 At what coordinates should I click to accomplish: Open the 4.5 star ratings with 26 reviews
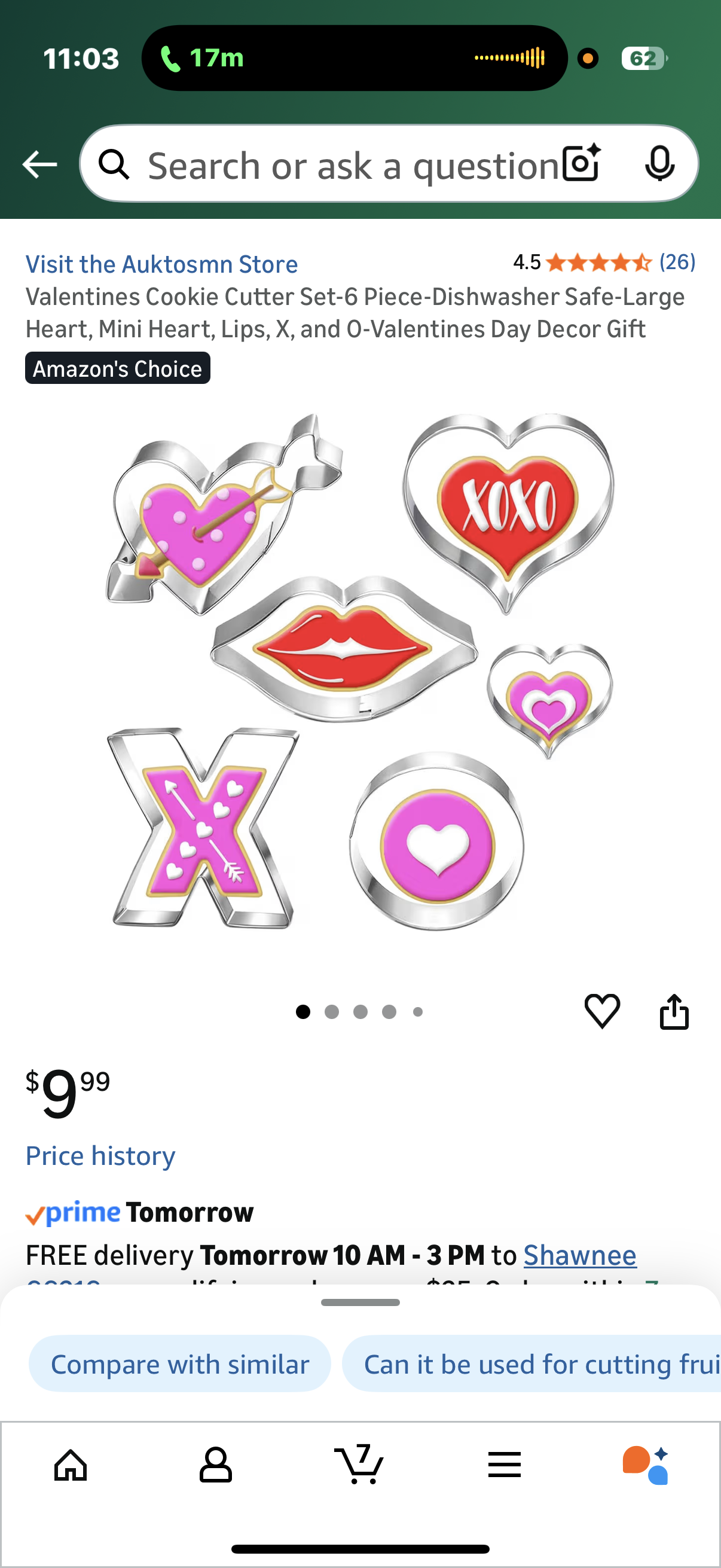(604, 263)
